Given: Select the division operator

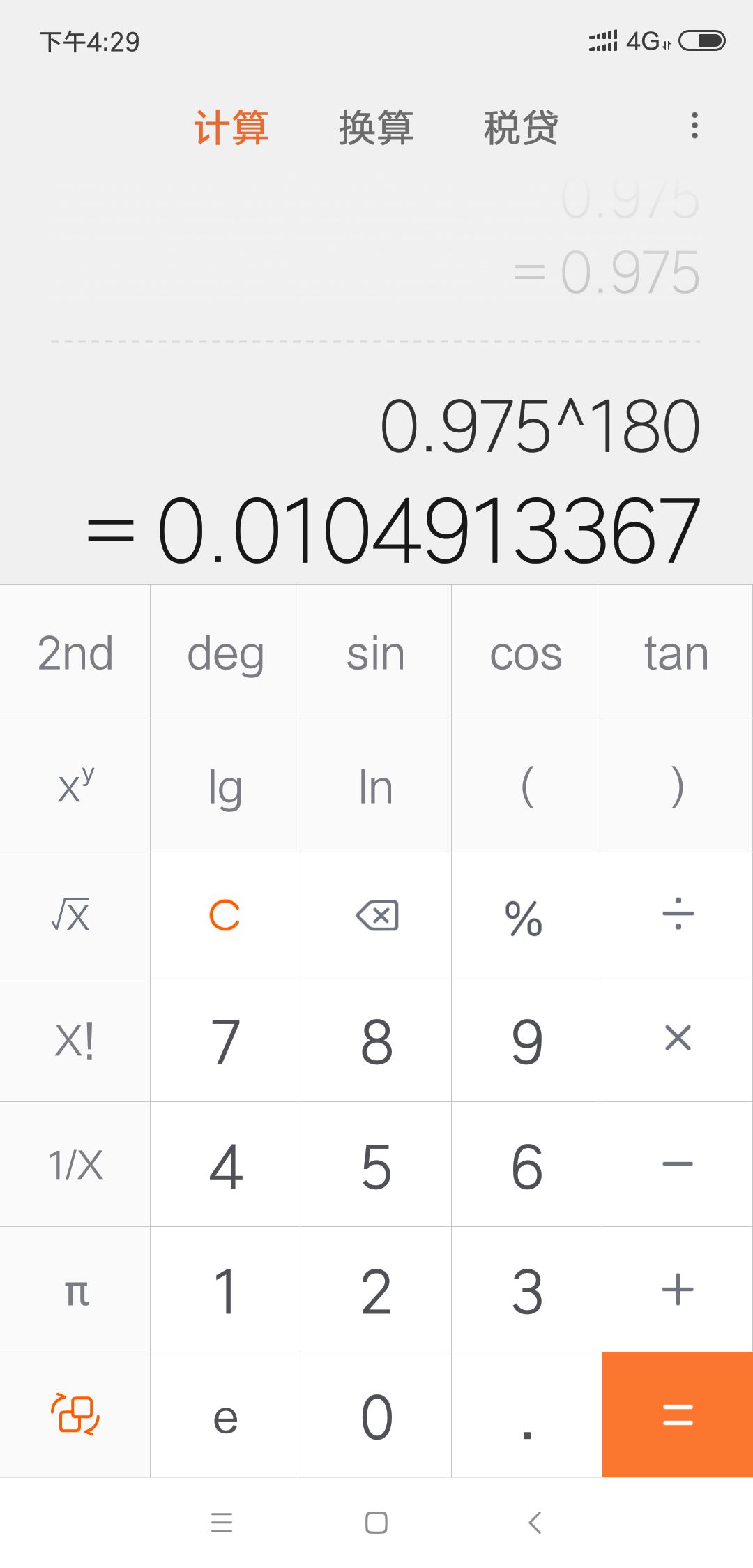Looking at the screenshot, I should 678,914.
